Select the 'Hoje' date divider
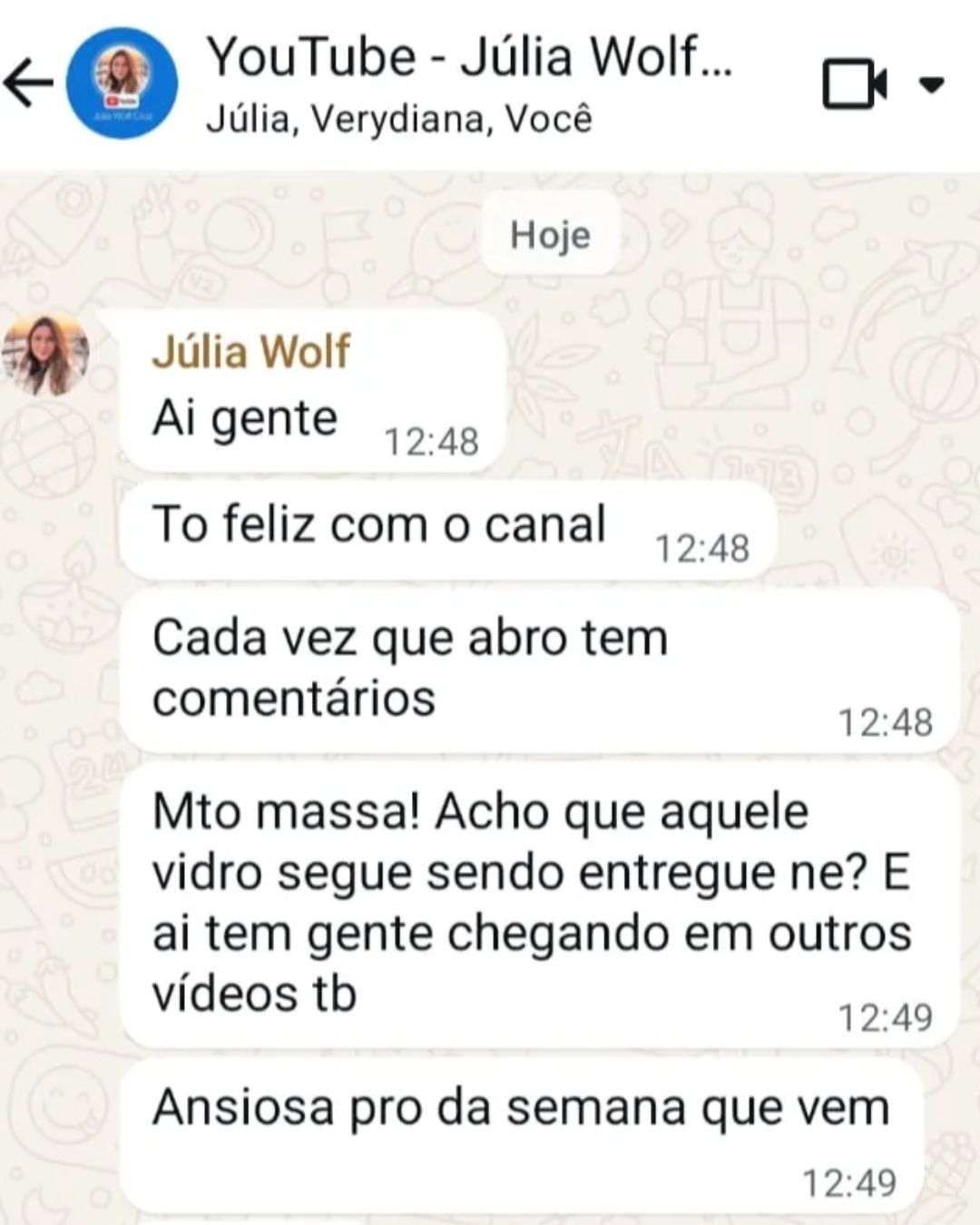 [551, 234]
